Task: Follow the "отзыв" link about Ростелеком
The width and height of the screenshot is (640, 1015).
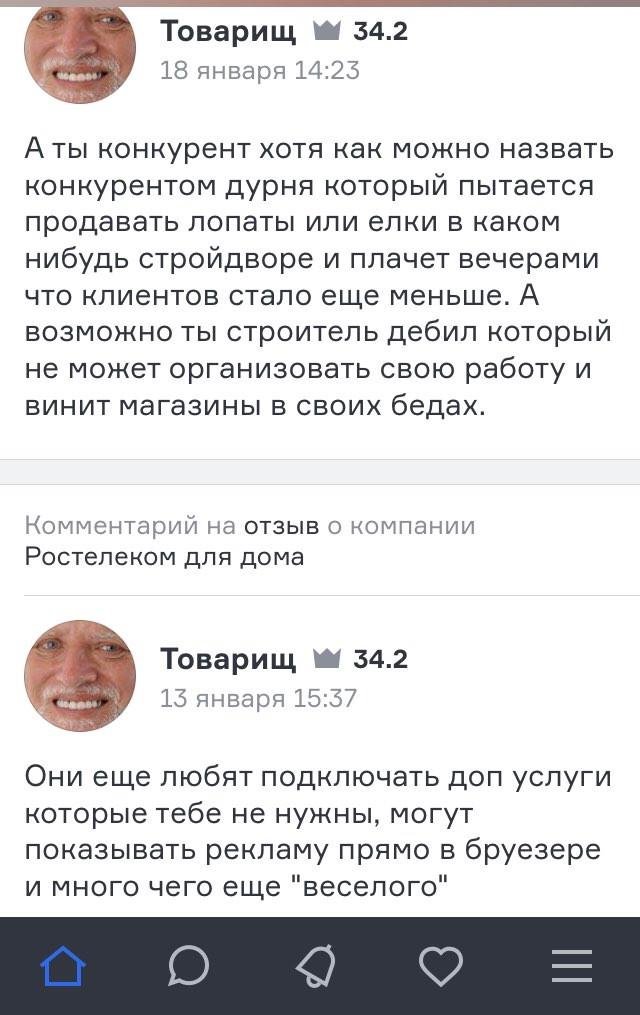Action: [x=281, y=525]
